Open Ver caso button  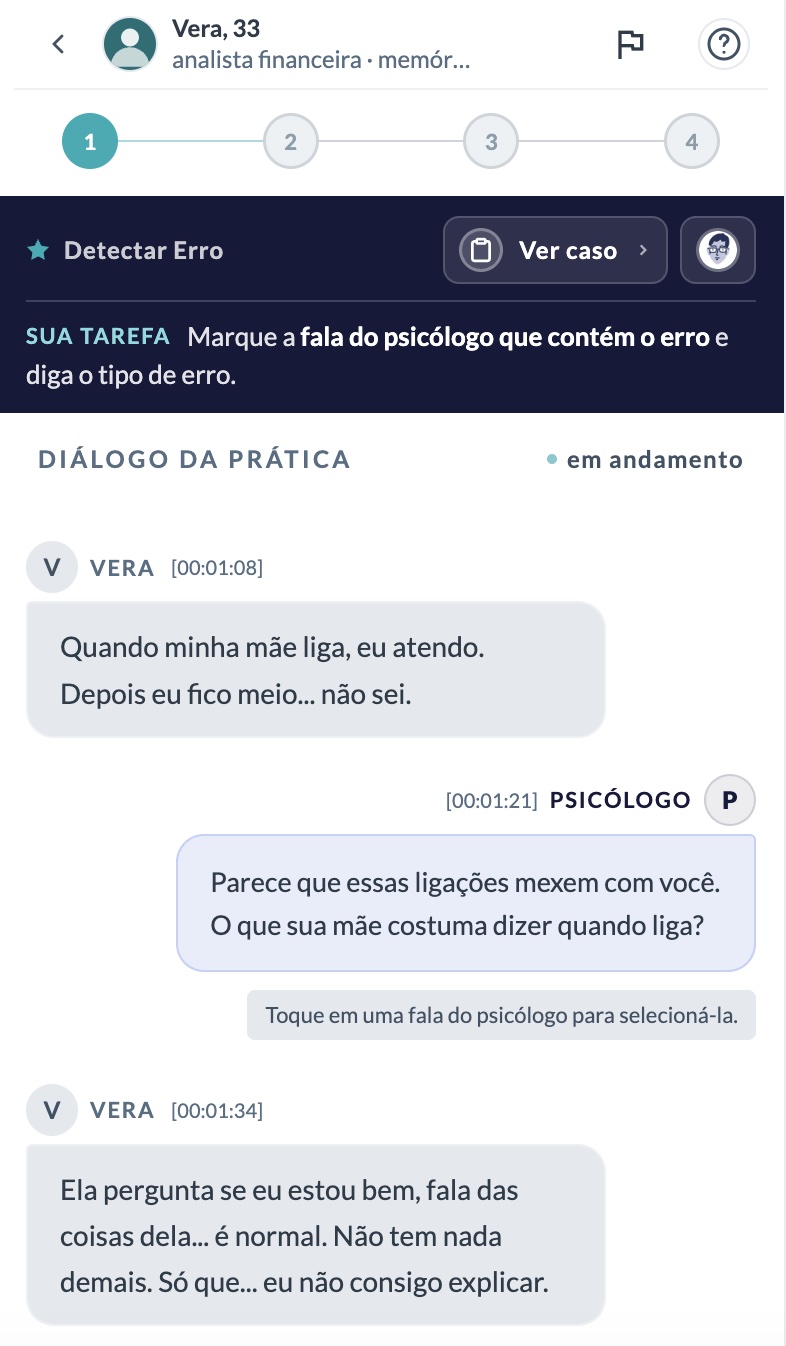[x=555, y=250]
